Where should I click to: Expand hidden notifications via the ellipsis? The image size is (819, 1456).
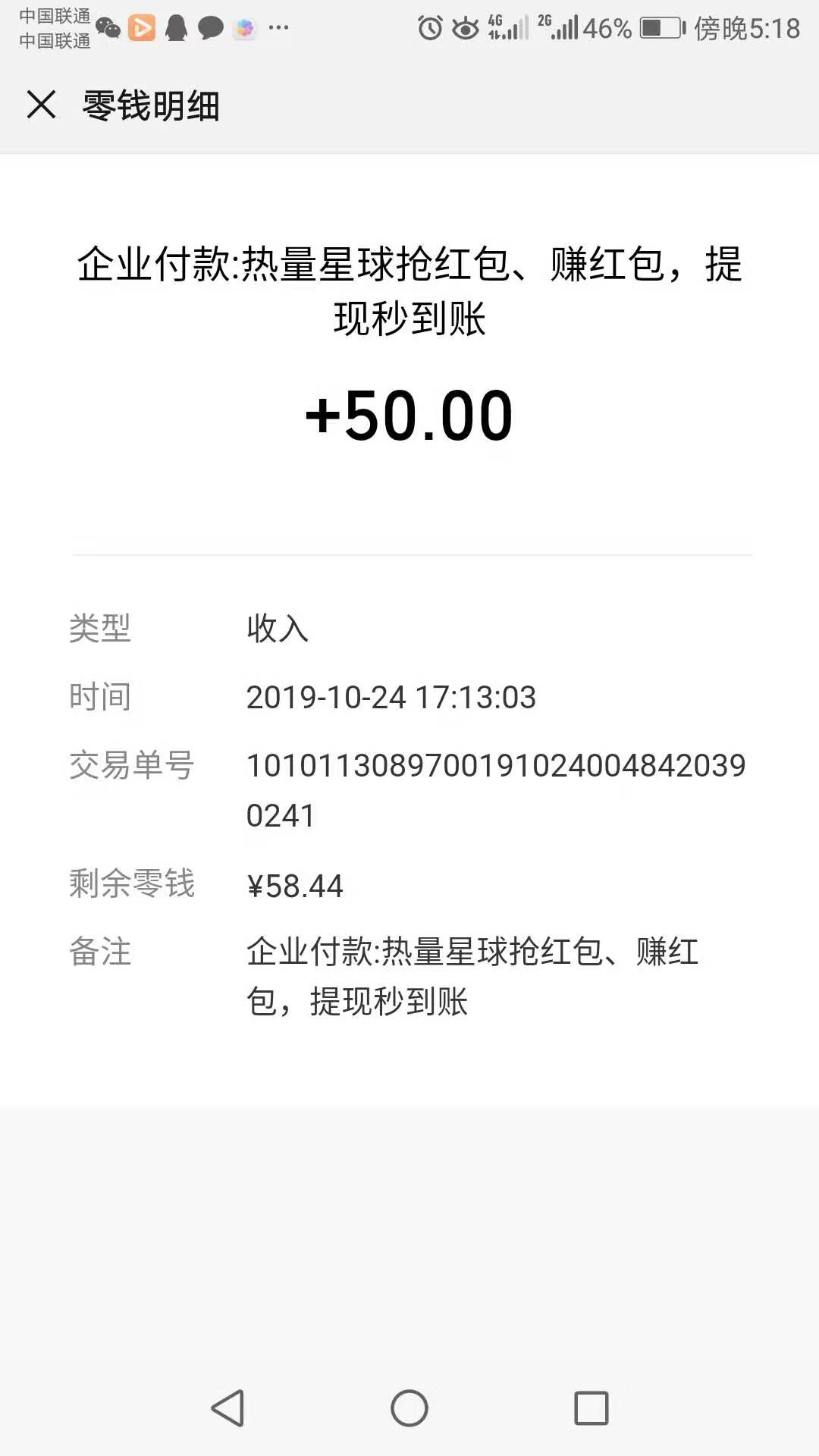click(277, 29)
